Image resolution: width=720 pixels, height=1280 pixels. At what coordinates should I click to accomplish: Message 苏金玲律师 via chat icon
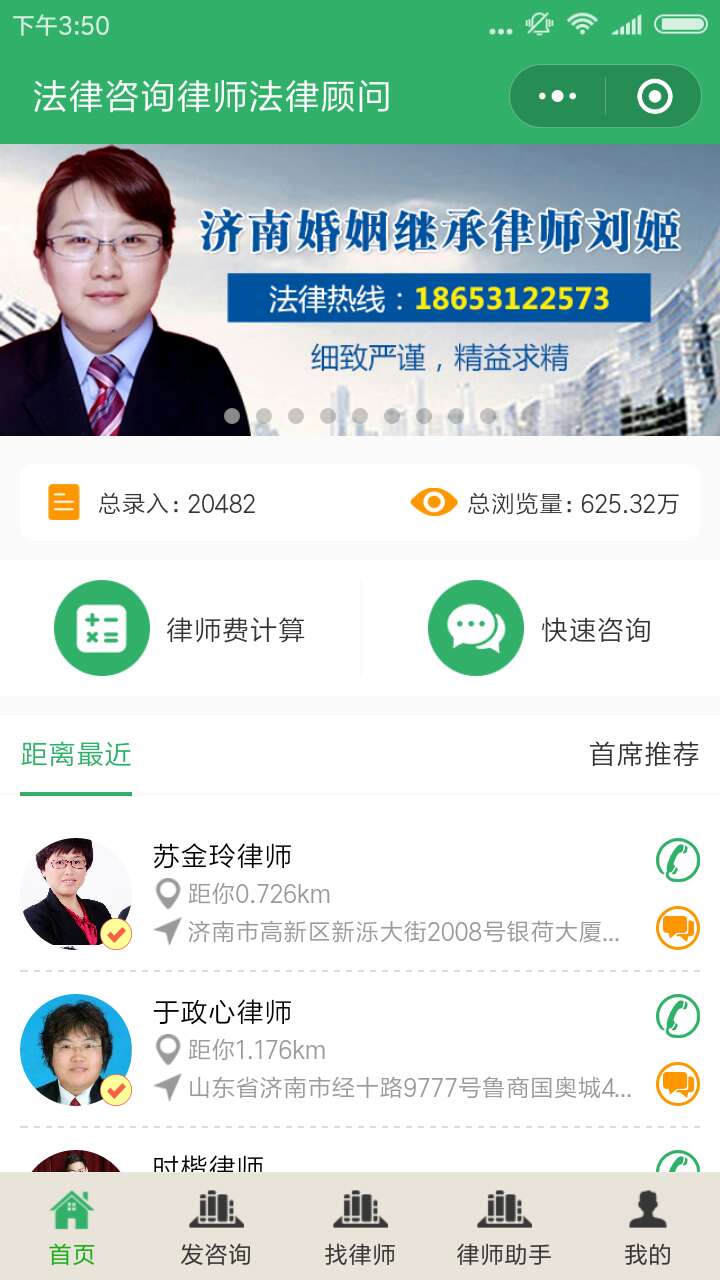[677, 929]
